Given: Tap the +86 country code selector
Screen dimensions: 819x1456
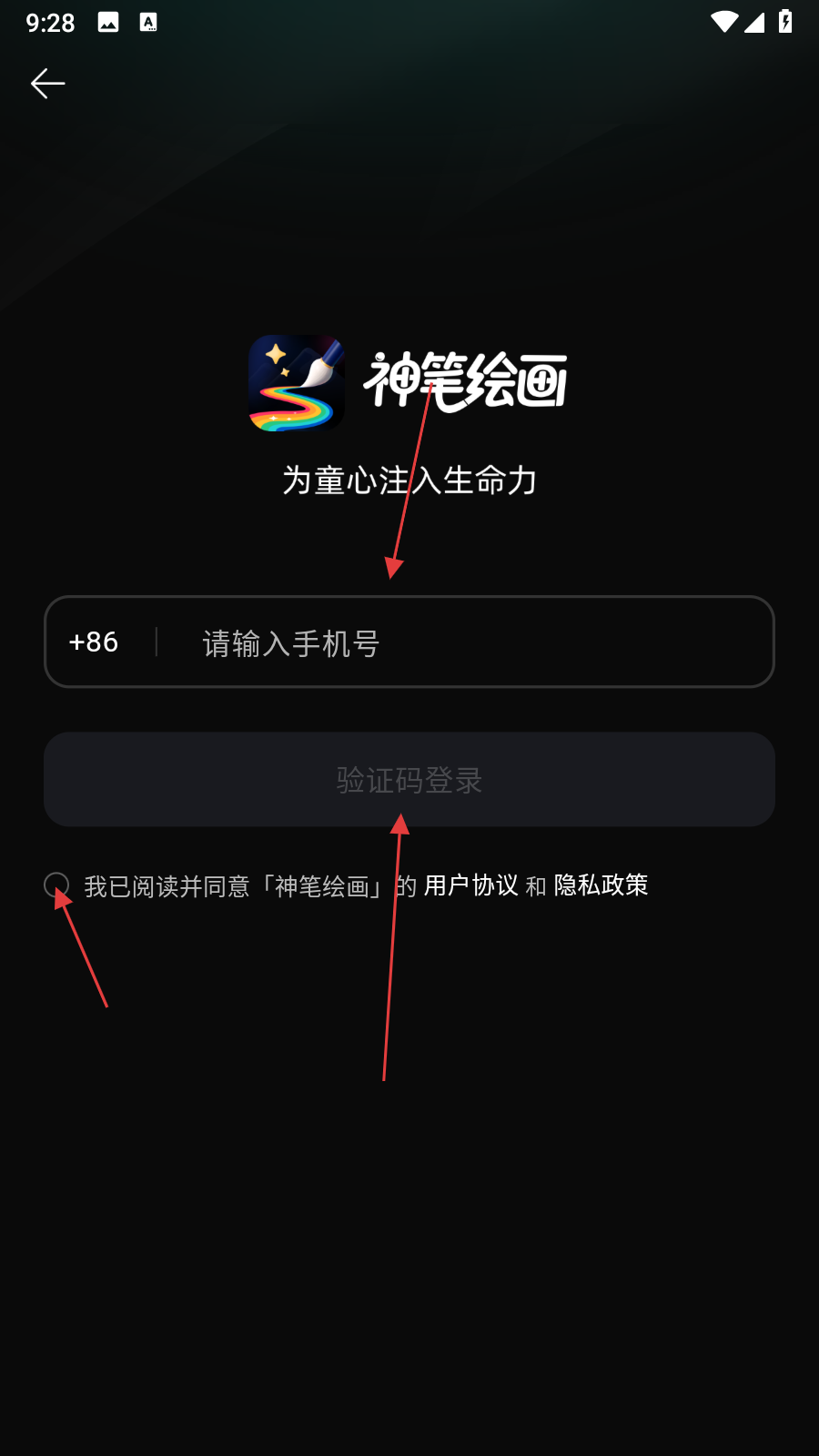Looking at the screenshot, I should click(x=94, y=642).
